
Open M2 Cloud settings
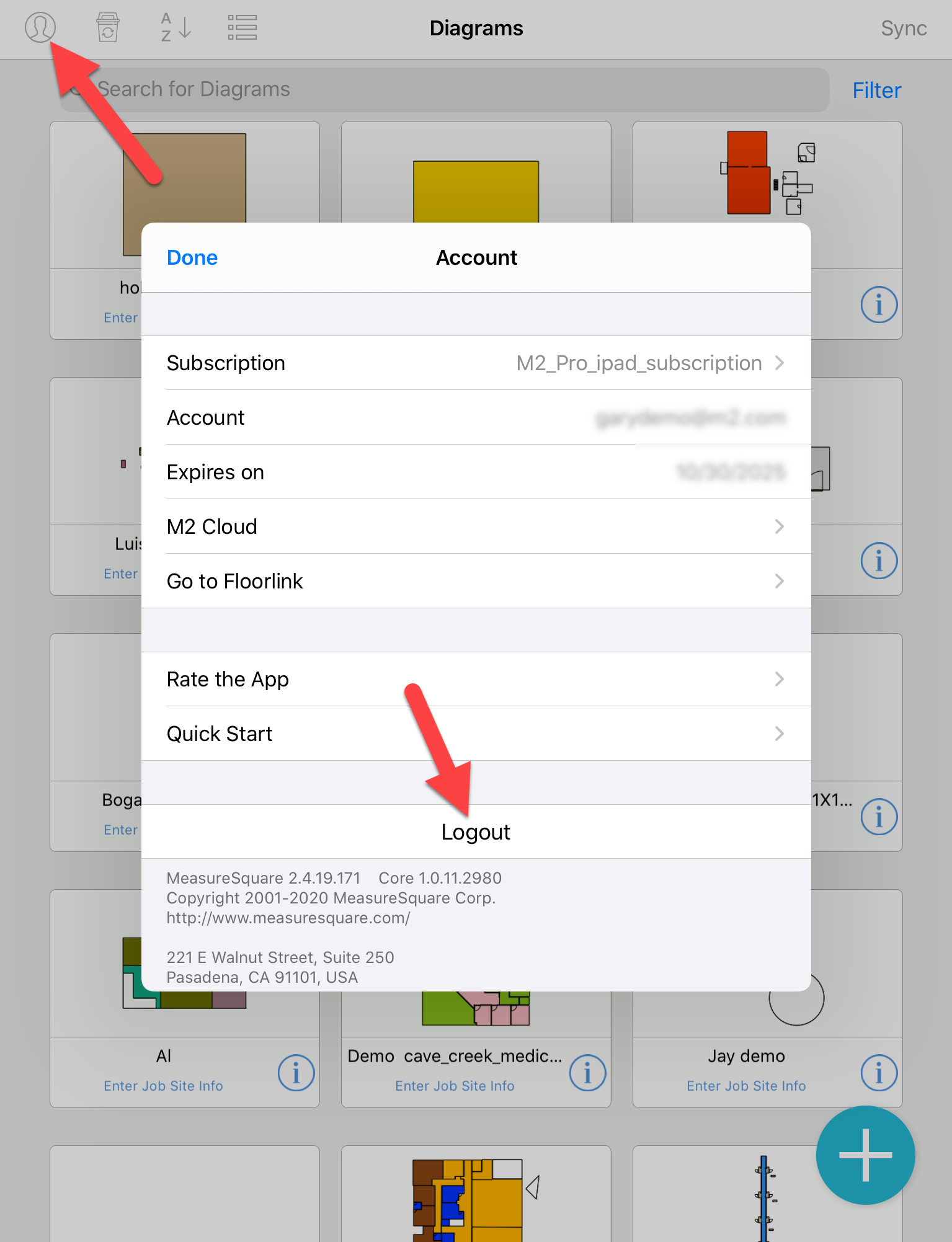coord(476,527)
